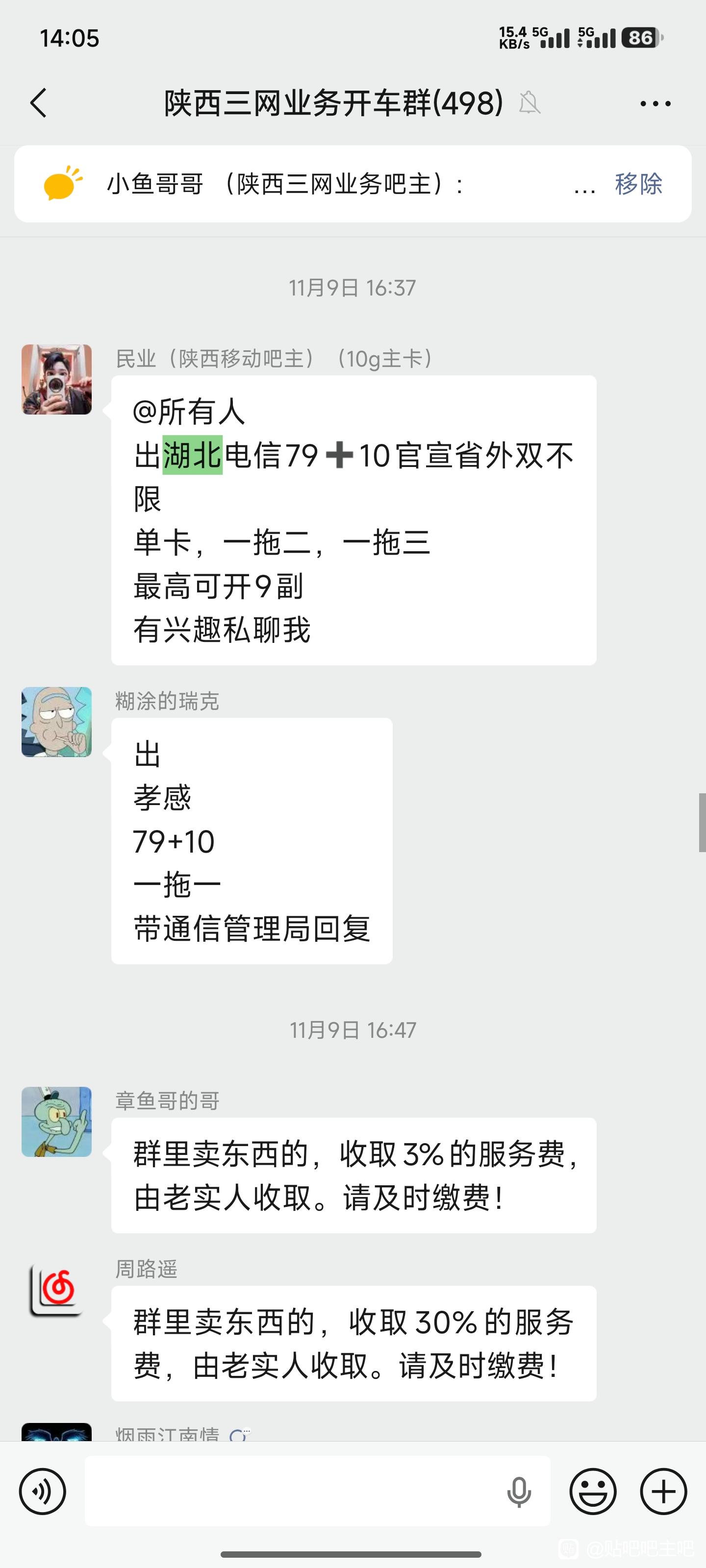
Task: Switch to voice message input
Action: 43,1491
